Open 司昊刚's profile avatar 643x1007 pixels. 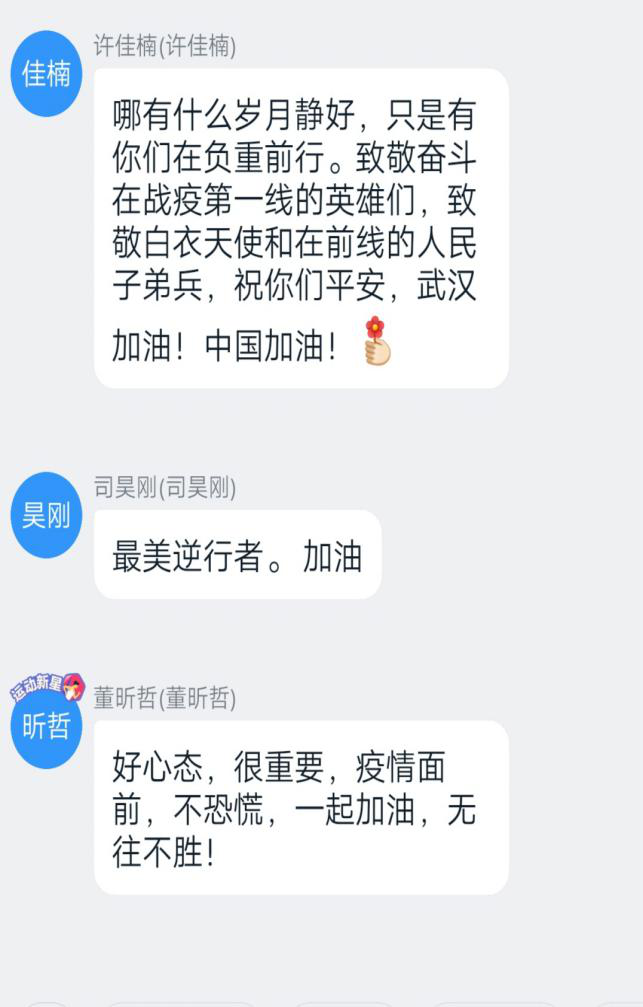click(x=46, y=516)
